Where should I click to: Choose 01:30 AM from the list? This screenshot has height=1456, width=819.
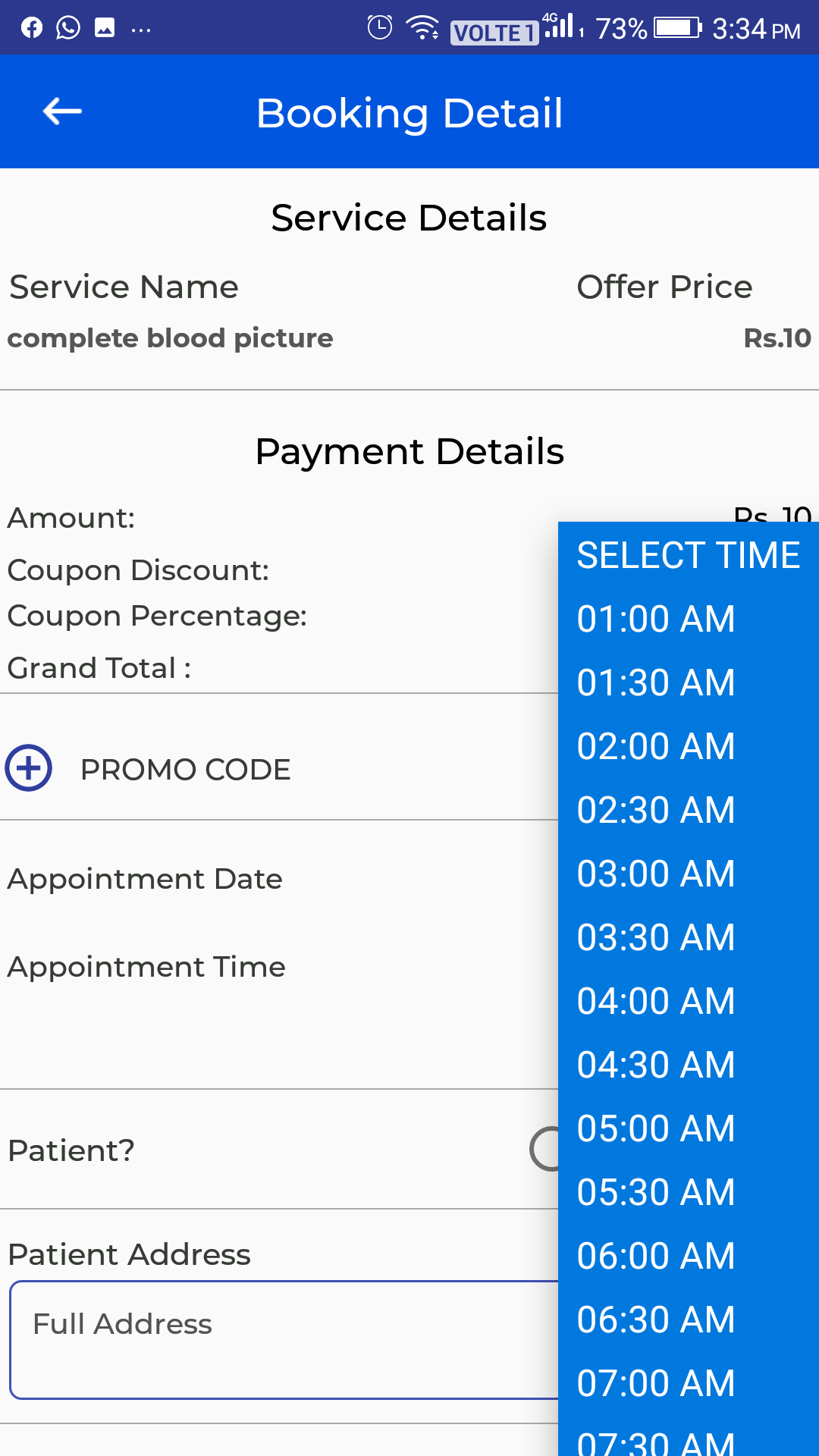pyautogui.click(x=689, y=682)
